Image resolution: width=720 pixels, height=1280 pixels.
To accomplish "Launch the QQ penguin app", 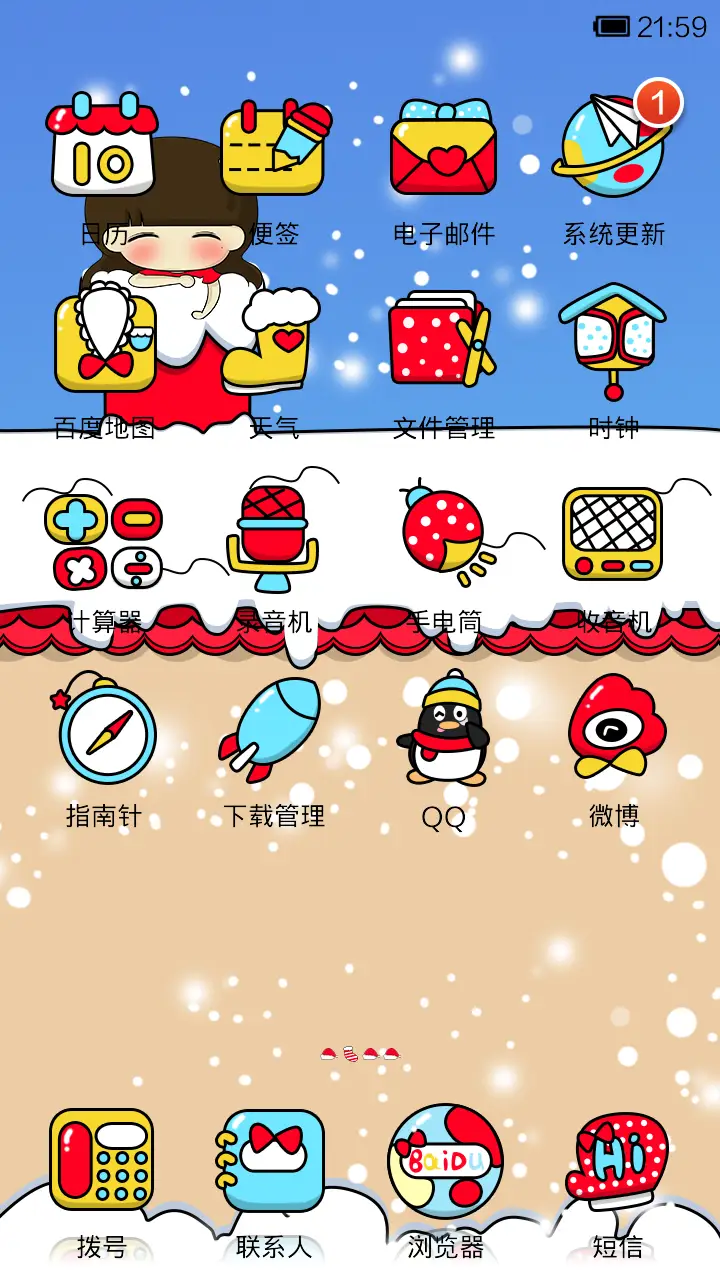I will 445,730.
